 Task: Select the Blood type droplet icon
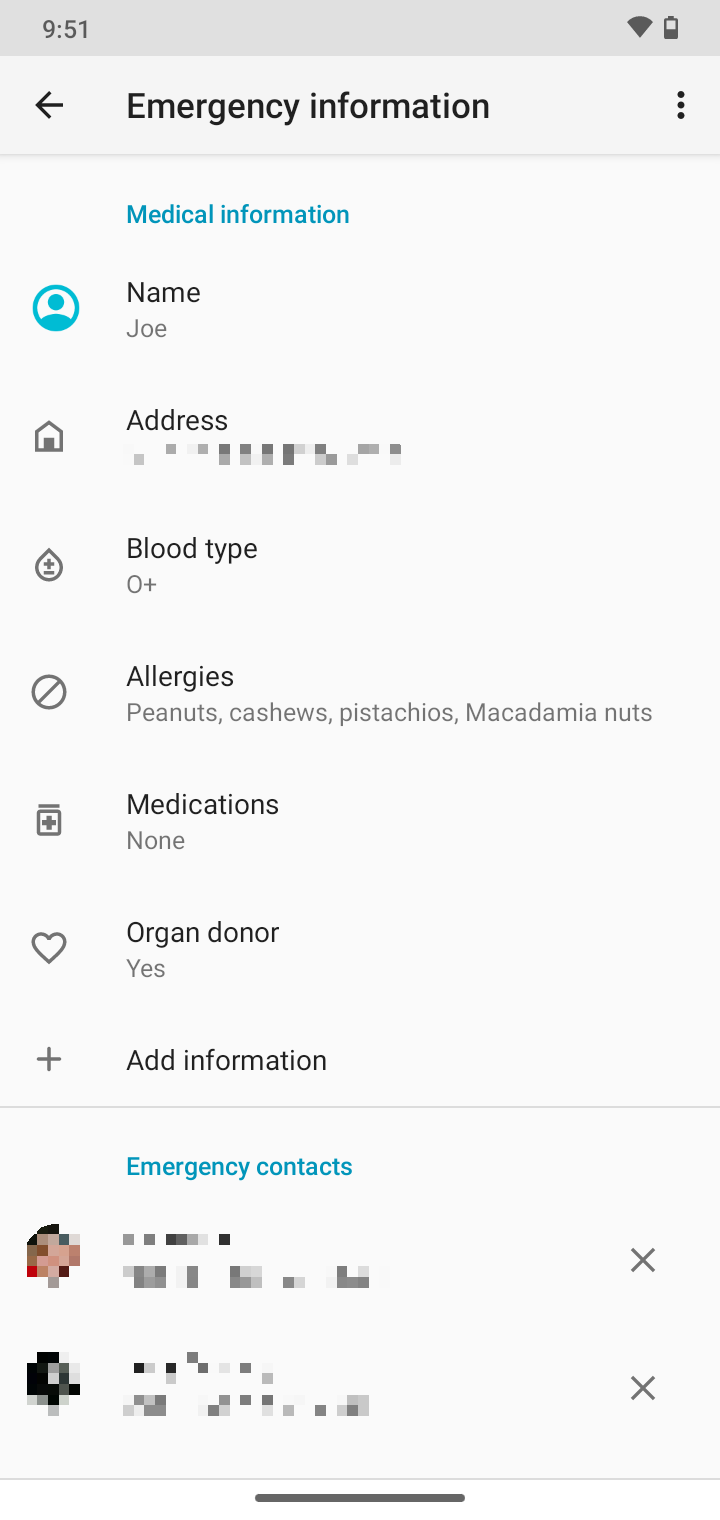pyautogui.click(x=48, y=564)
